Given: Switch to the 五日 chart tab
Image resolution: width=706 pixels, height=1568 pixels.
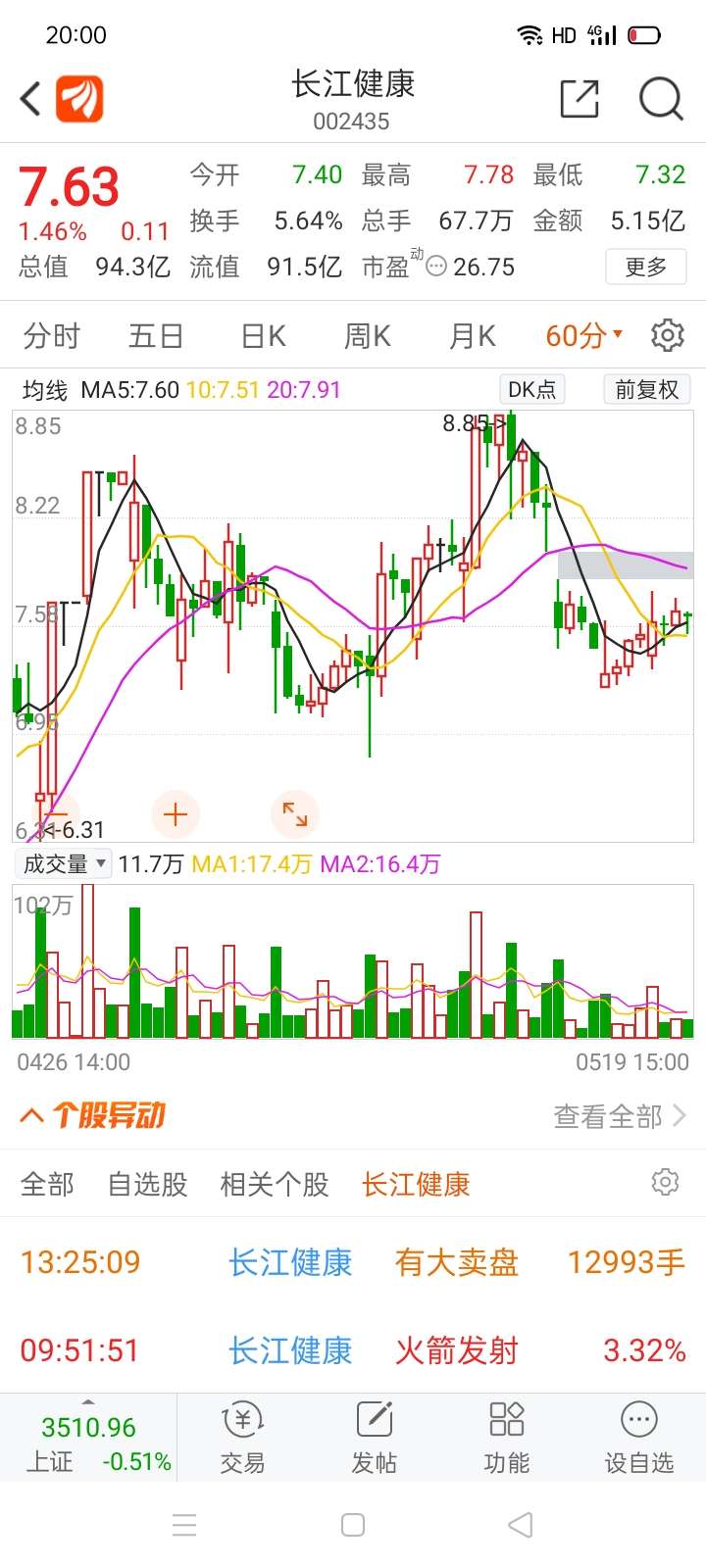Looking at the screenshot, I should click(156, 336).
